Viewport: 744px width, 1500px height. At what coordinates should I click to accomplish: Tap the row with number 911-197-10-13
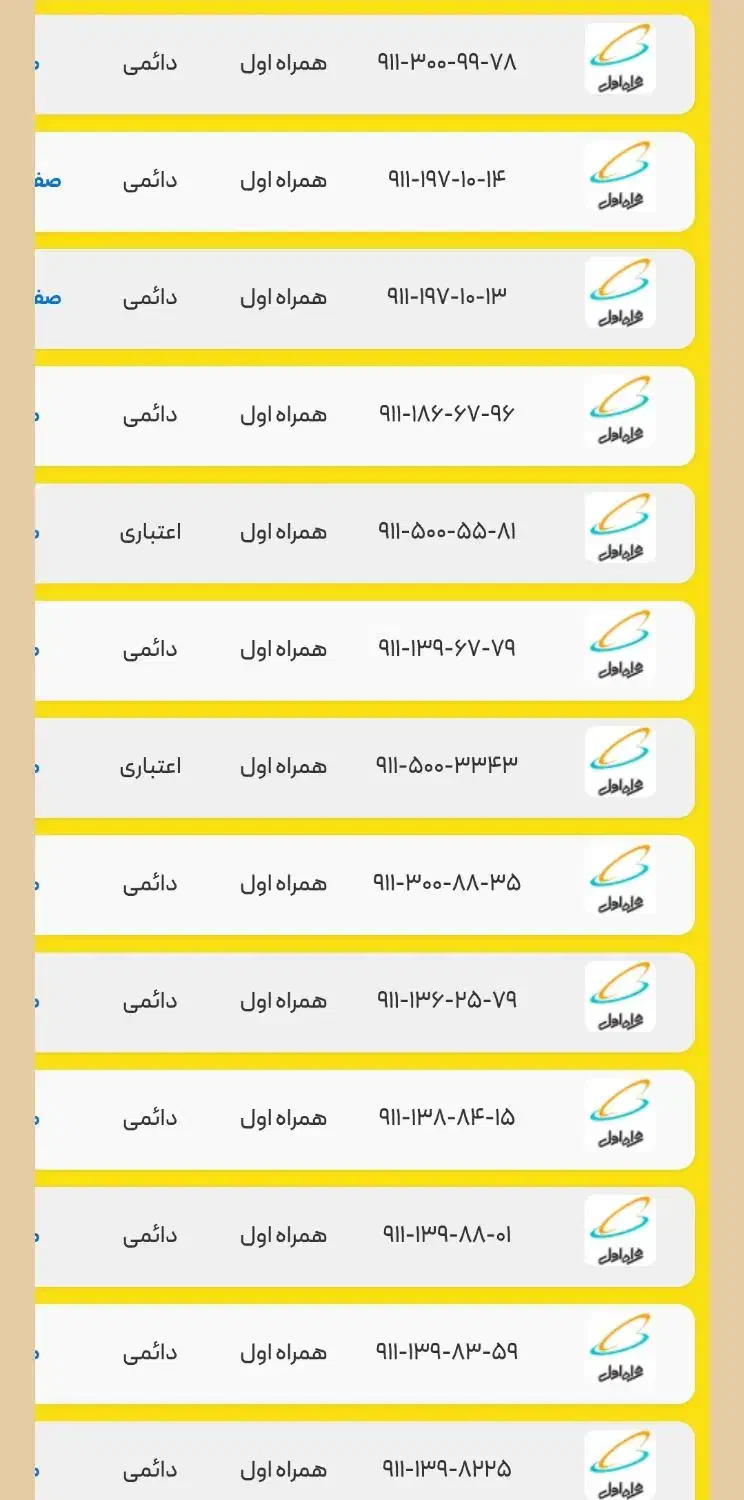click(x=447, y=297)
